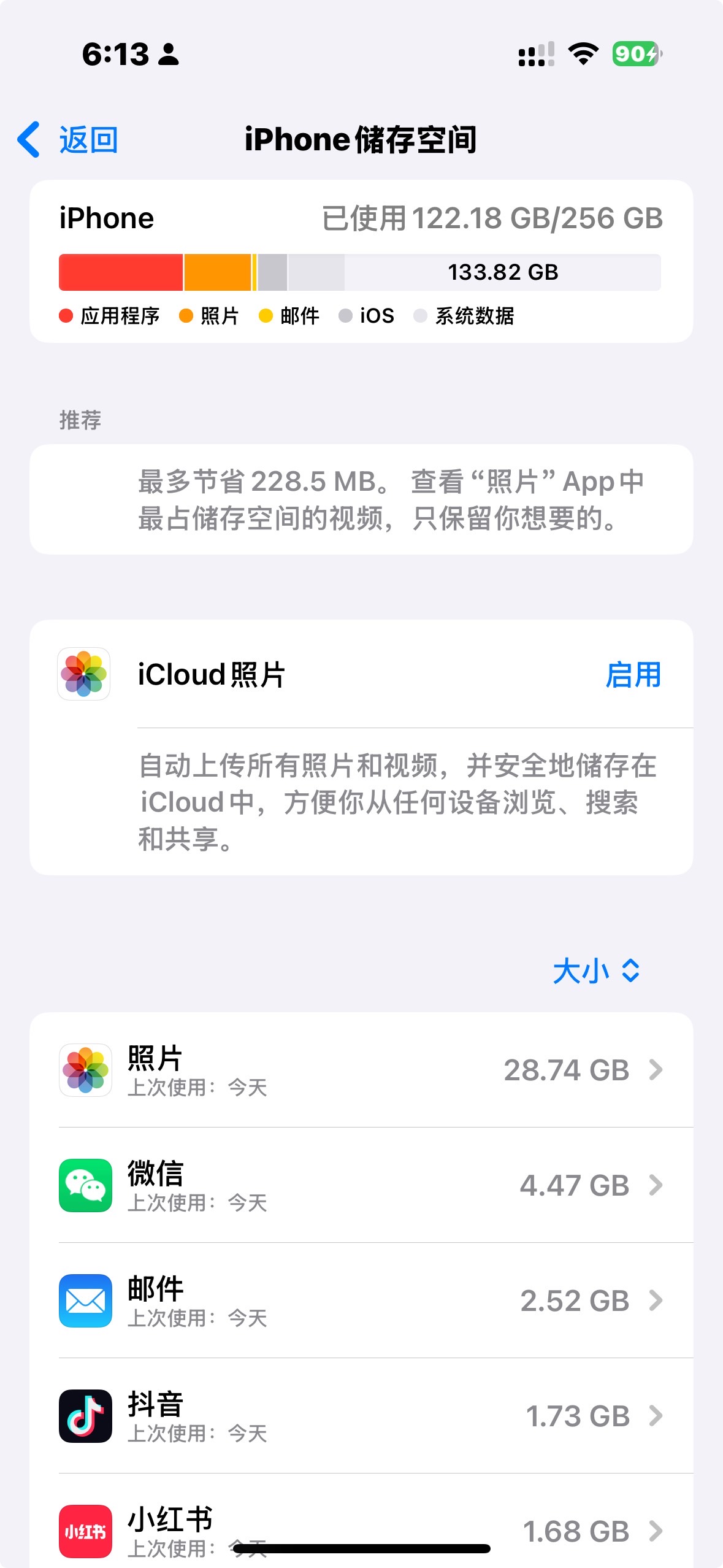The image size is (723, 1568).
Task: Open 微信 storage details
Action: point(361,1185)
